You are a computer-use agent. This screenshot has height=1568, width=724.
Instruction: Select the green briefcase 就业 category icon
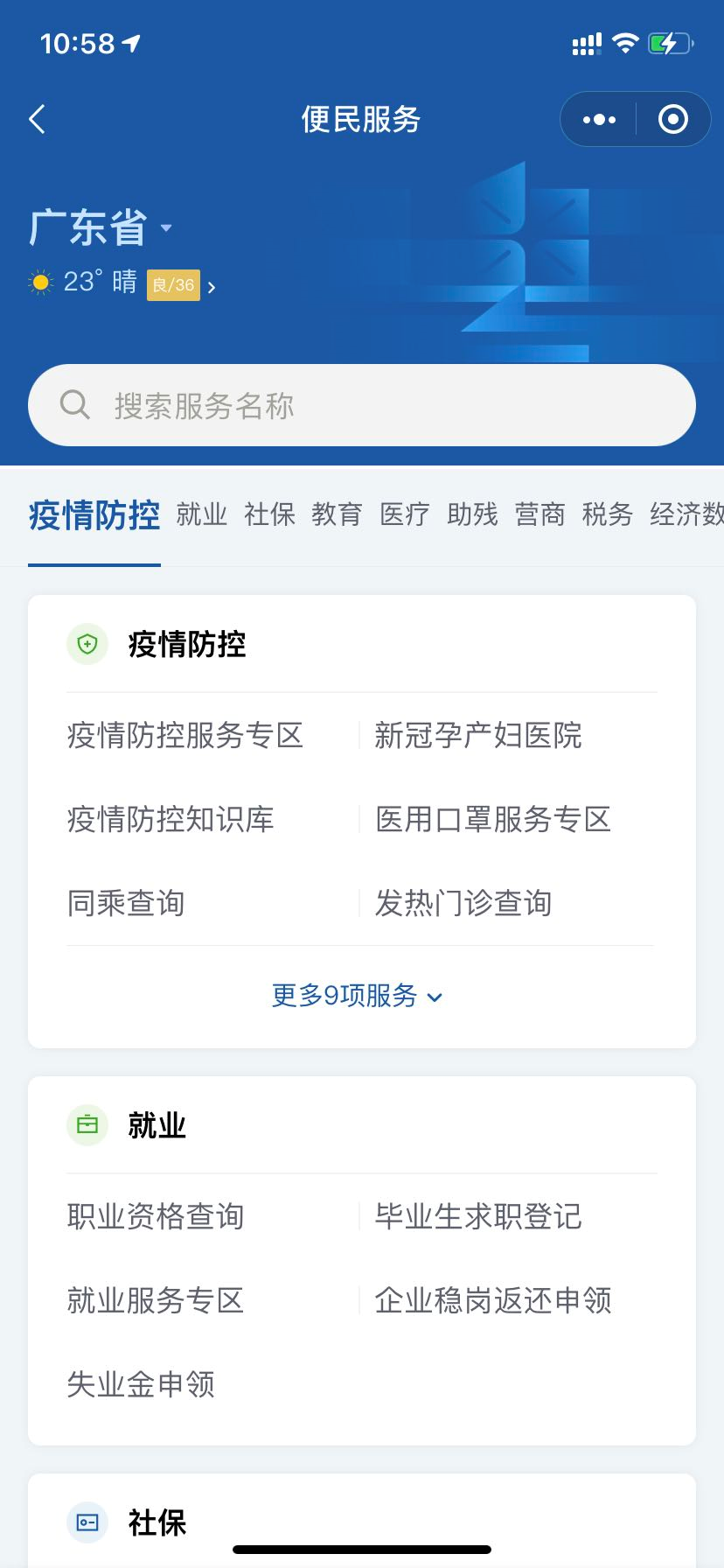87,1124
